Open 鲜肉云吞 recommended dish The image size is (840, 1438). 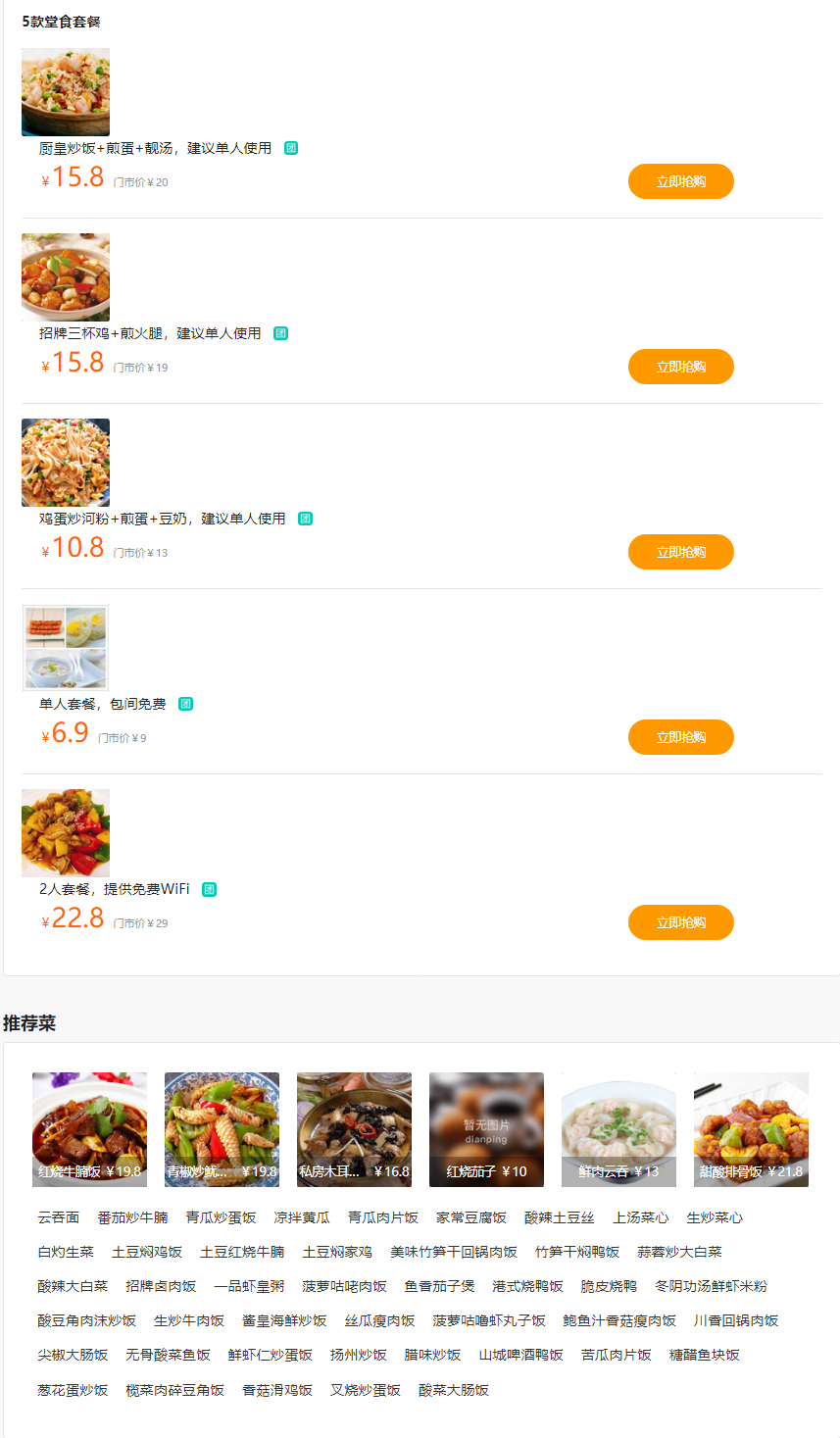coord(618,1129)
